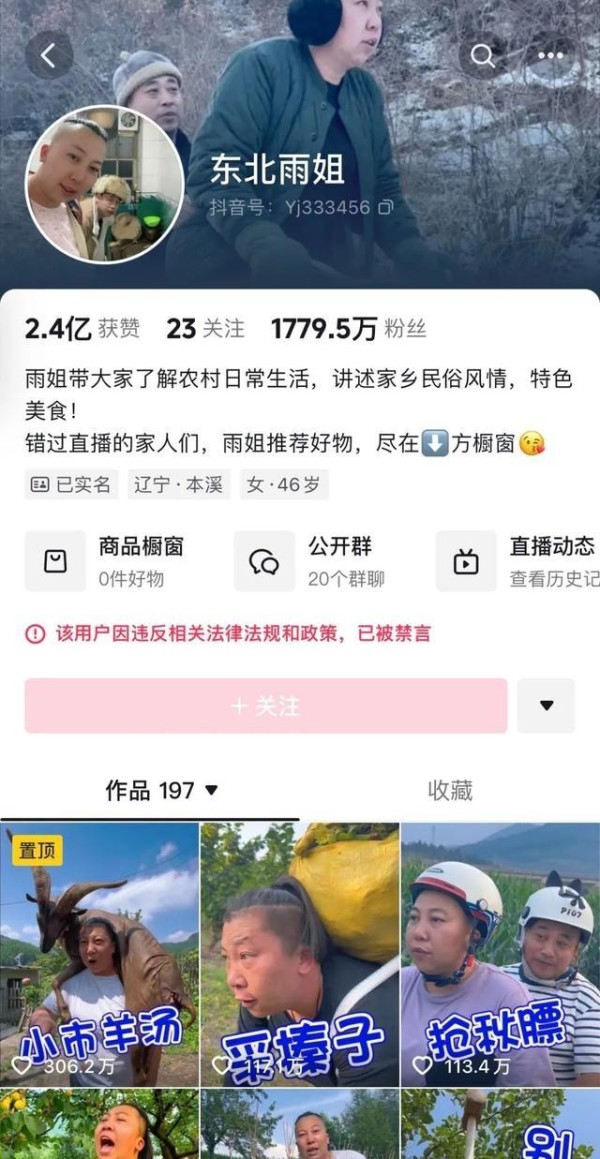Switch to the 作品 197 tab
This screenshot has width=600, height=1159.
pos(161,791)
